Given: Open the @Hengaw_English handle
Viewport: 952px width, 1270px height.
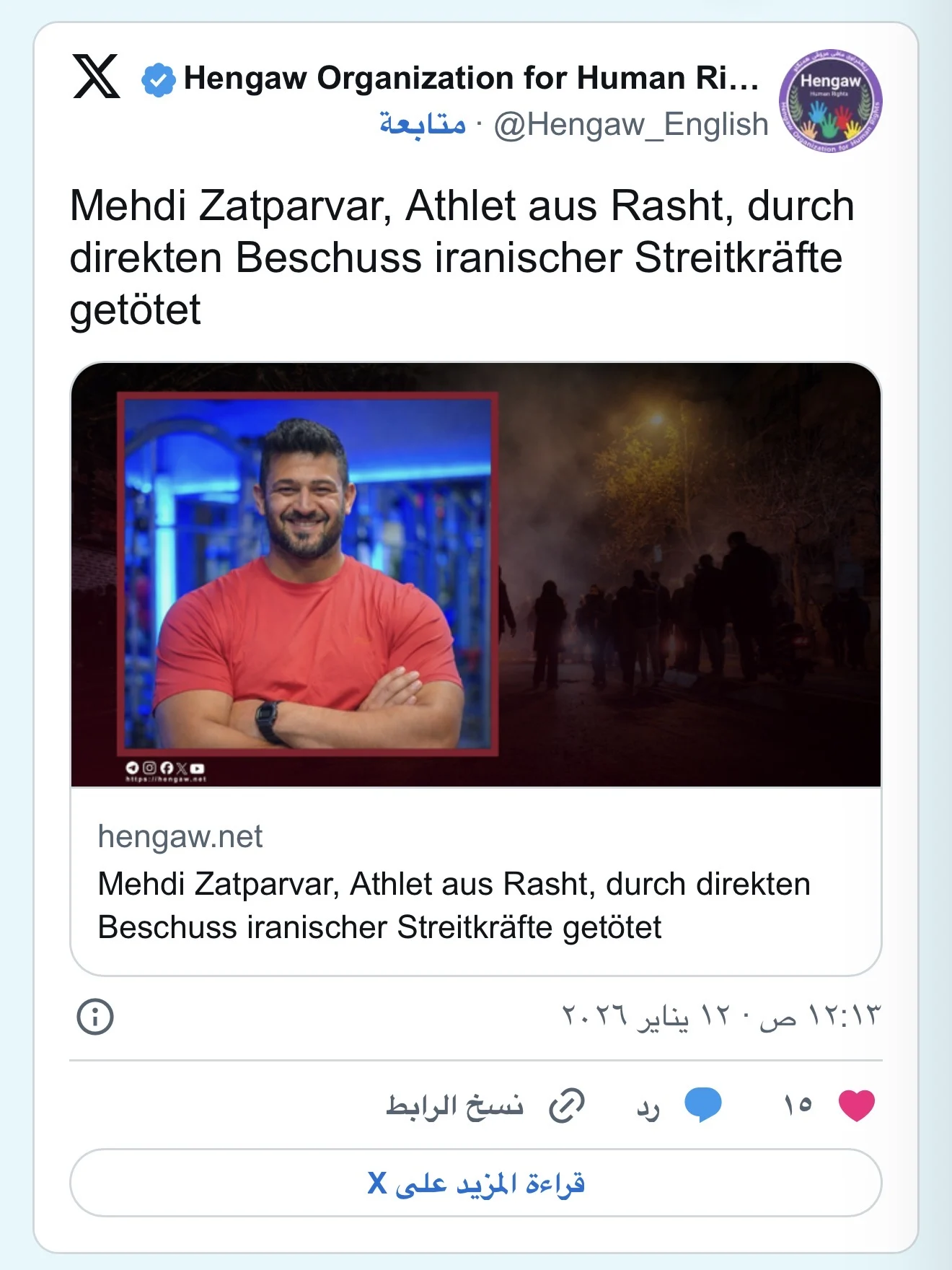Looking at the screenshot, I should pyautogui.click(x=631, y=125).
